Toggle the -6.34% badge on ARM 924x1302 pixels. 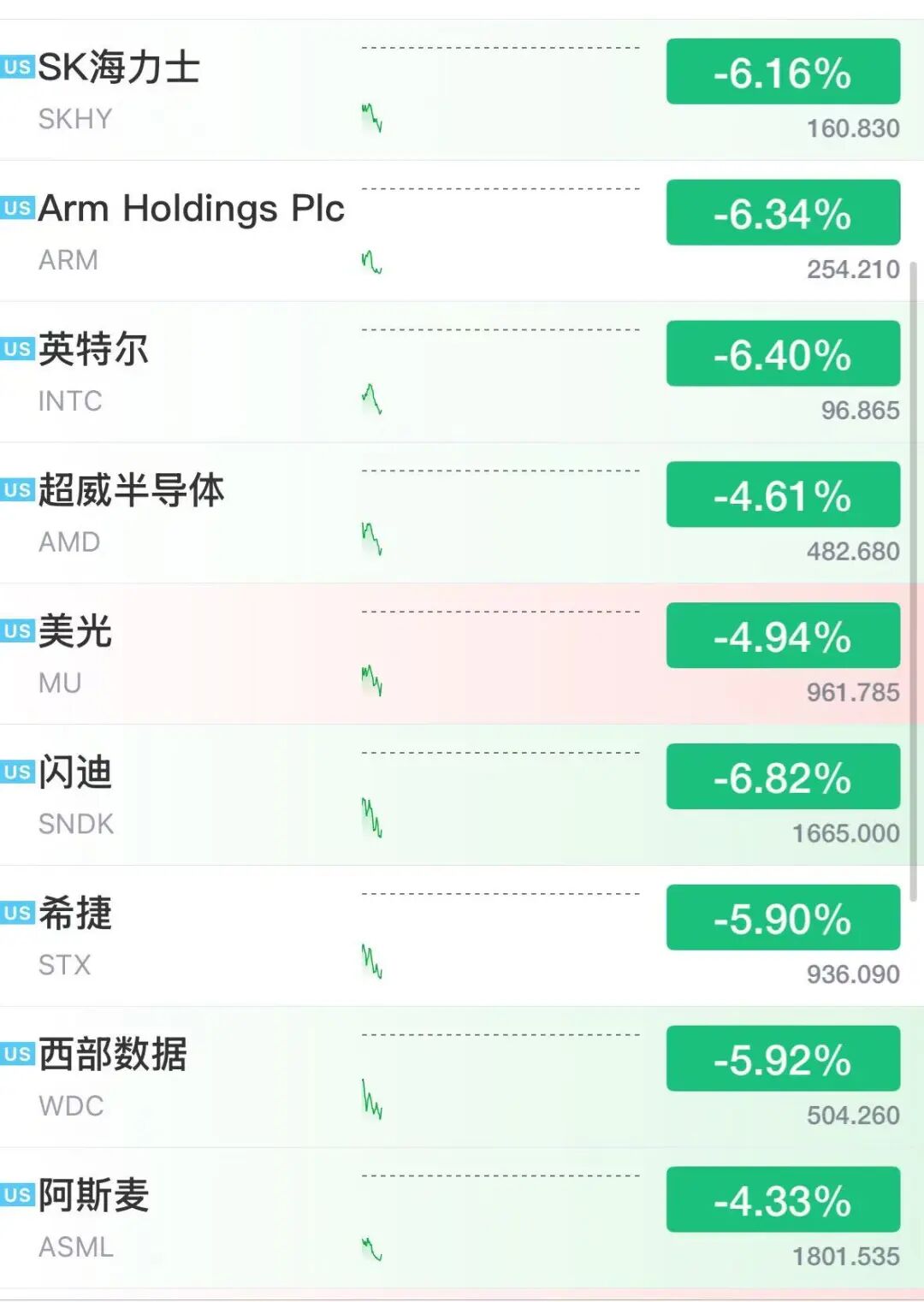tap(783, 213)
